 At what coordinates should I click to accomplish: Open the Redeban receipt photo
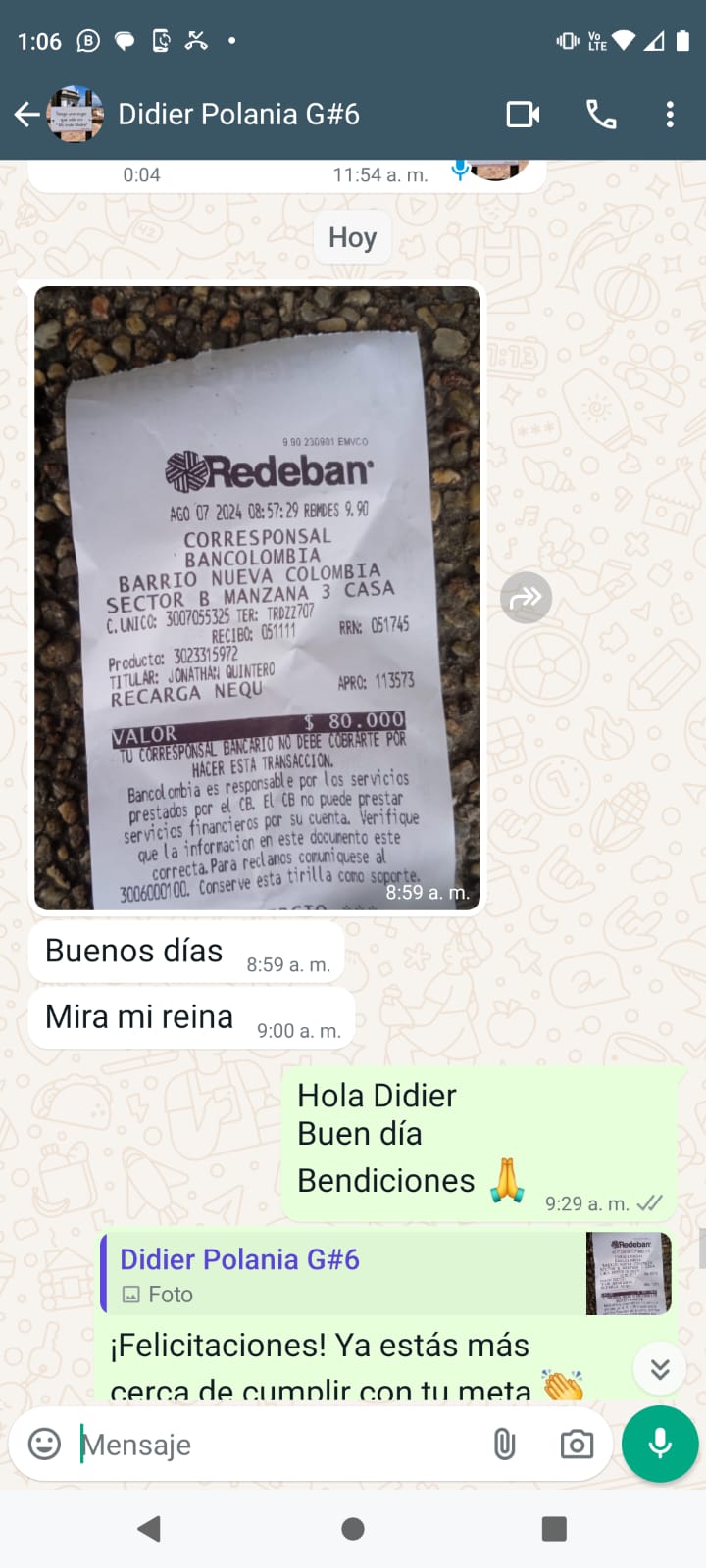tap(257, 598)
